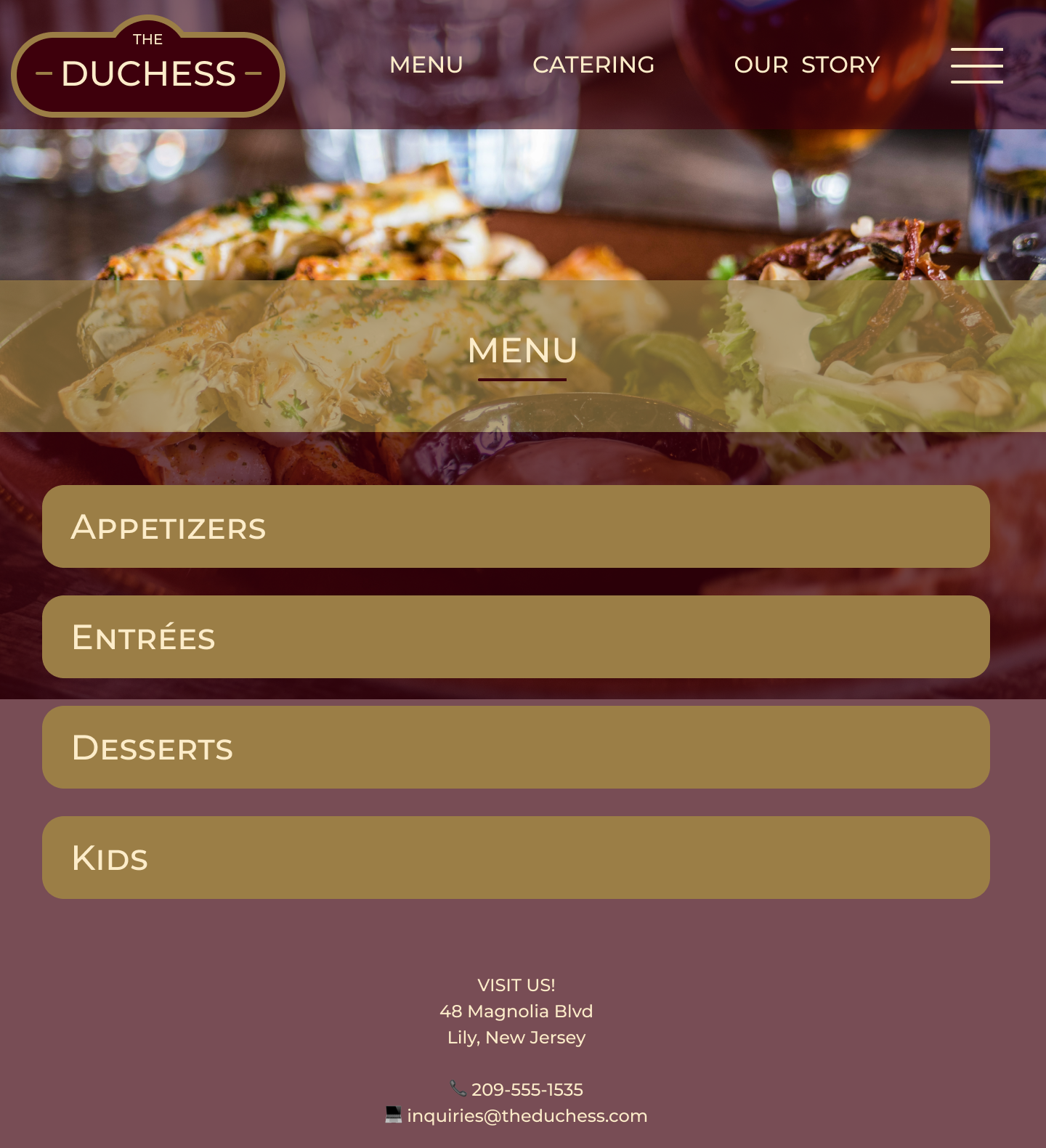Open the Catering page
Image resolution: width=1046 pixels, height=1148 pixels.
[593, 65]
